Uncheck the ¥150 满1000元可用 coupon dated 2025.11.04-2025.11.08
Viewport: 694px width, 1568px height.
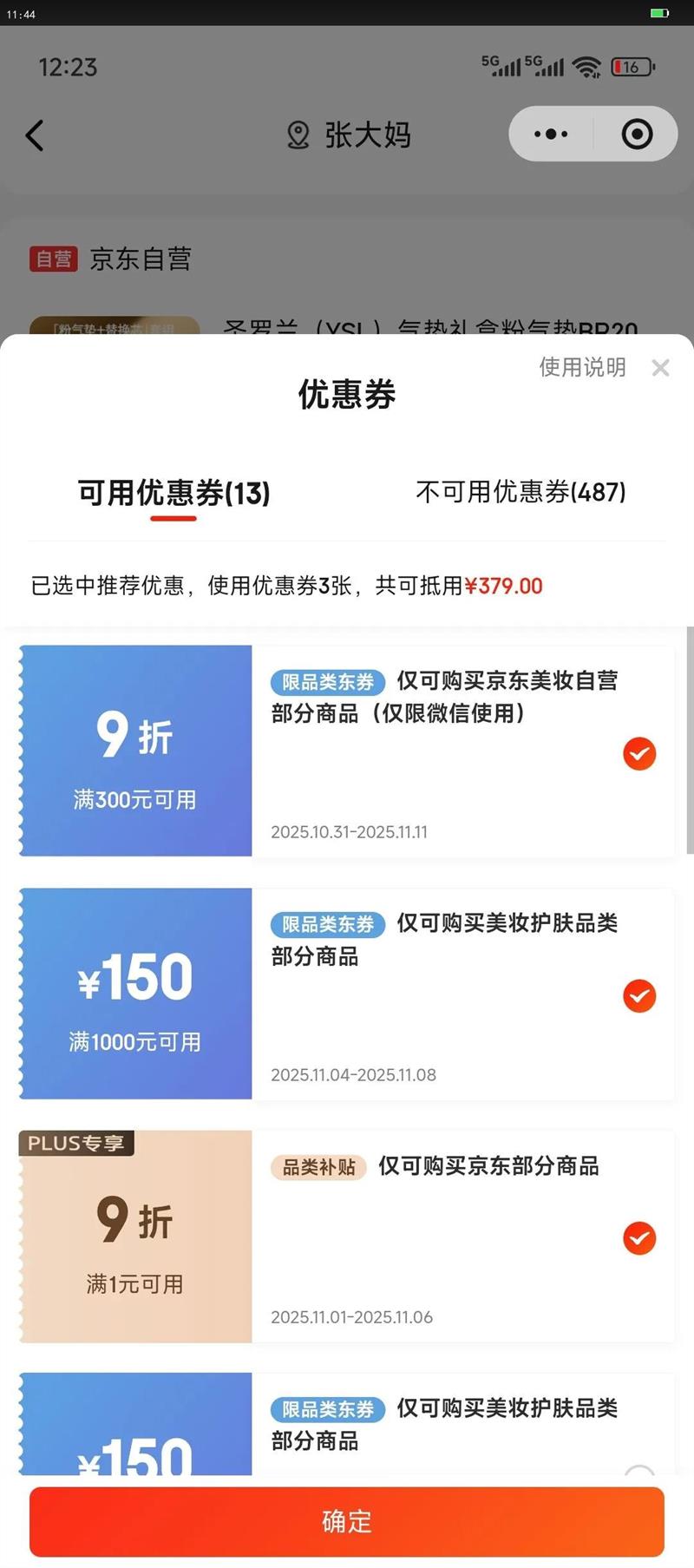639,995
